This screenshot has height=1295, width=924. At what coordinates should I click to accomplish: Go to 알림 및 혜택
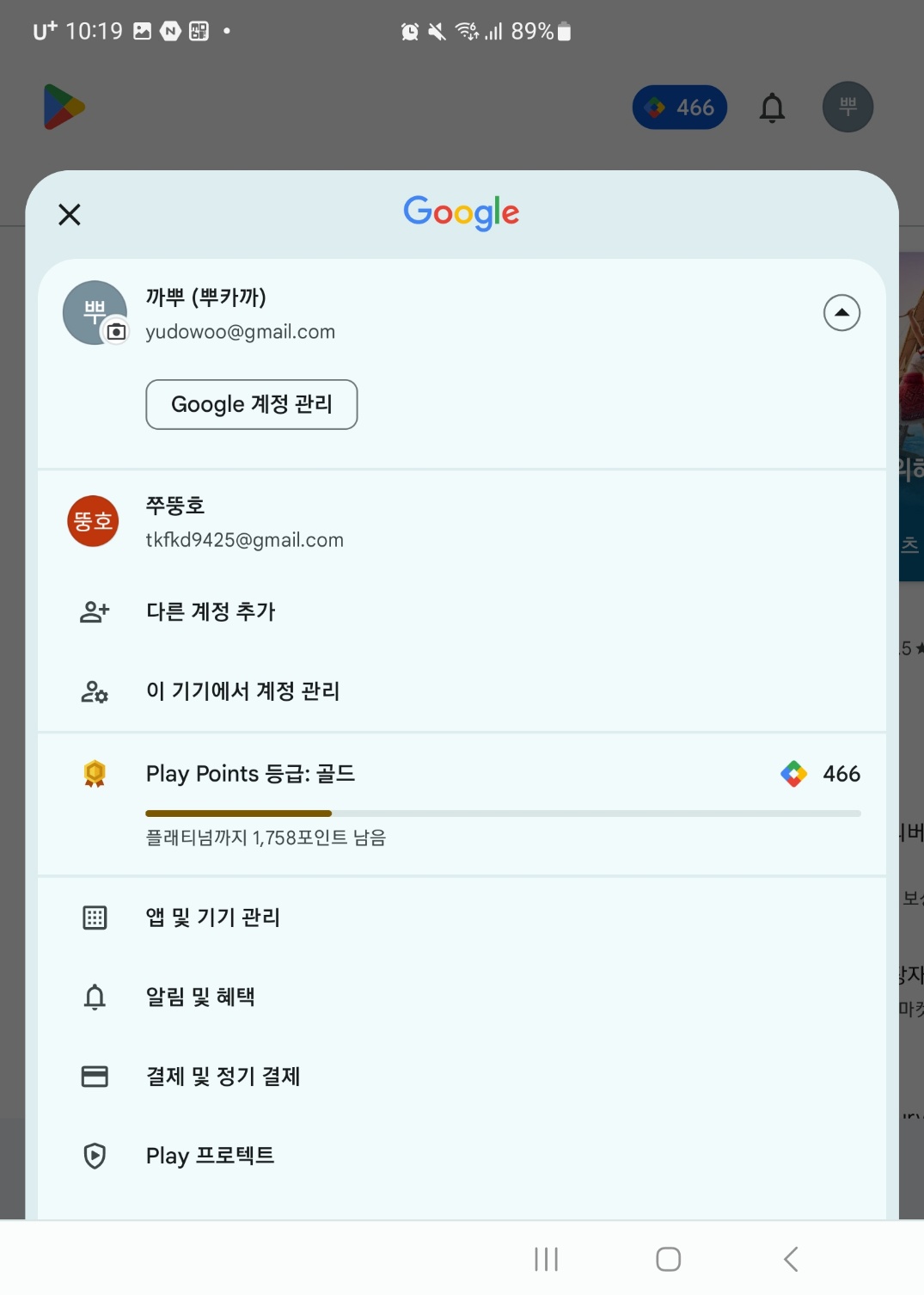coord(200,997)
